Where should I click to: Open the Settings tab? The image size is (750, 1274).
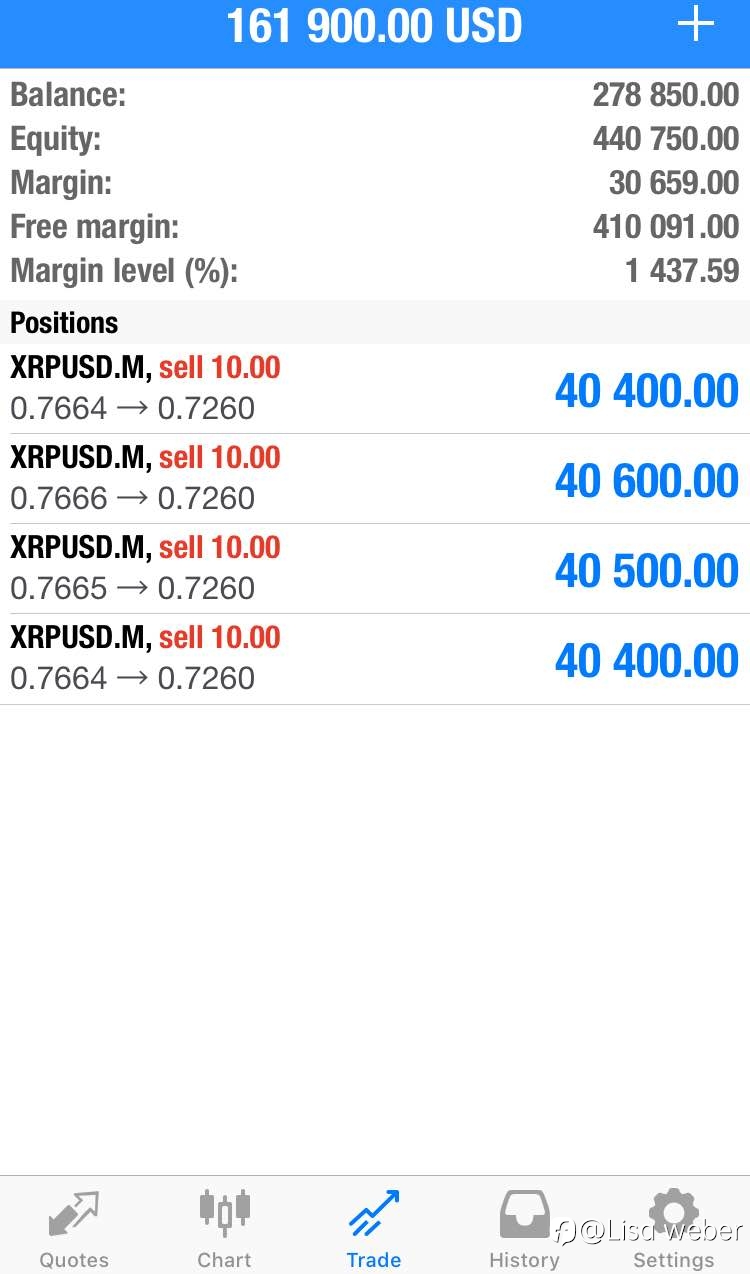674,1227
